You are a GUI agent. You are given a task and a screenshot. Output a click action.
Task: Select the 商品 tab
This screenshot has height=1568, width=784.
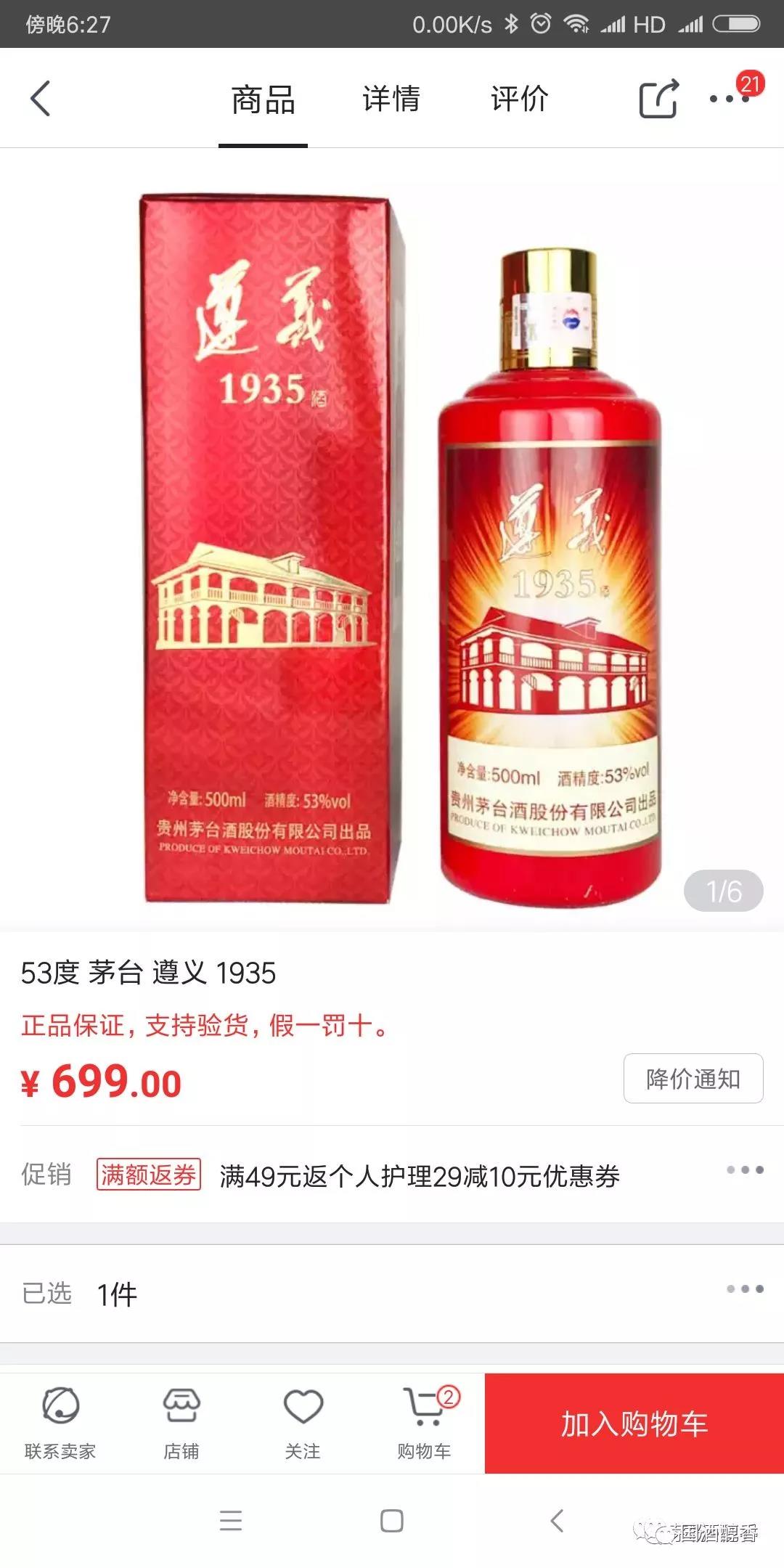click(x=263, y=100)
